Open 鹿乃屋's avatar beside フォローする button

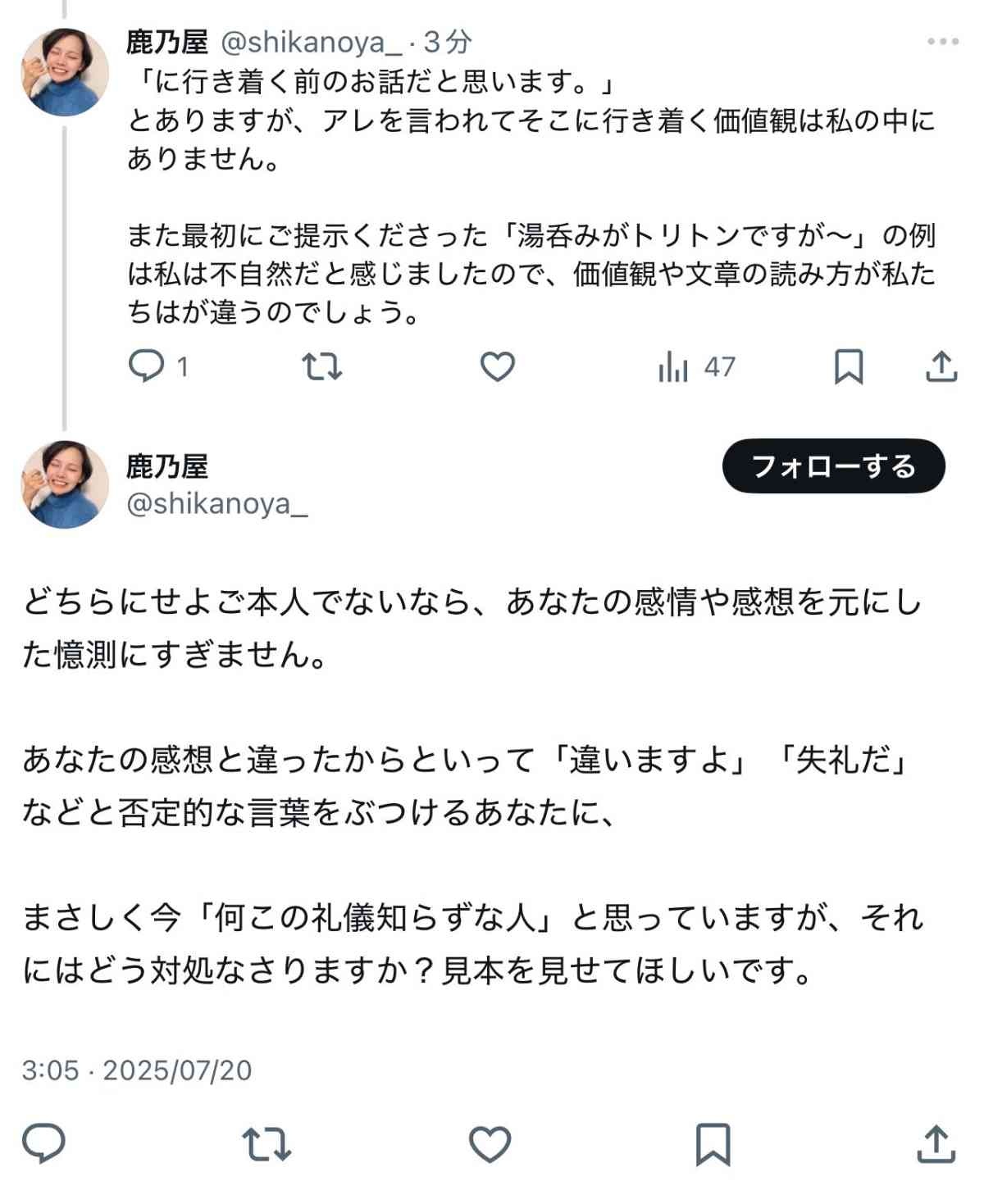[x=65, y=484]
